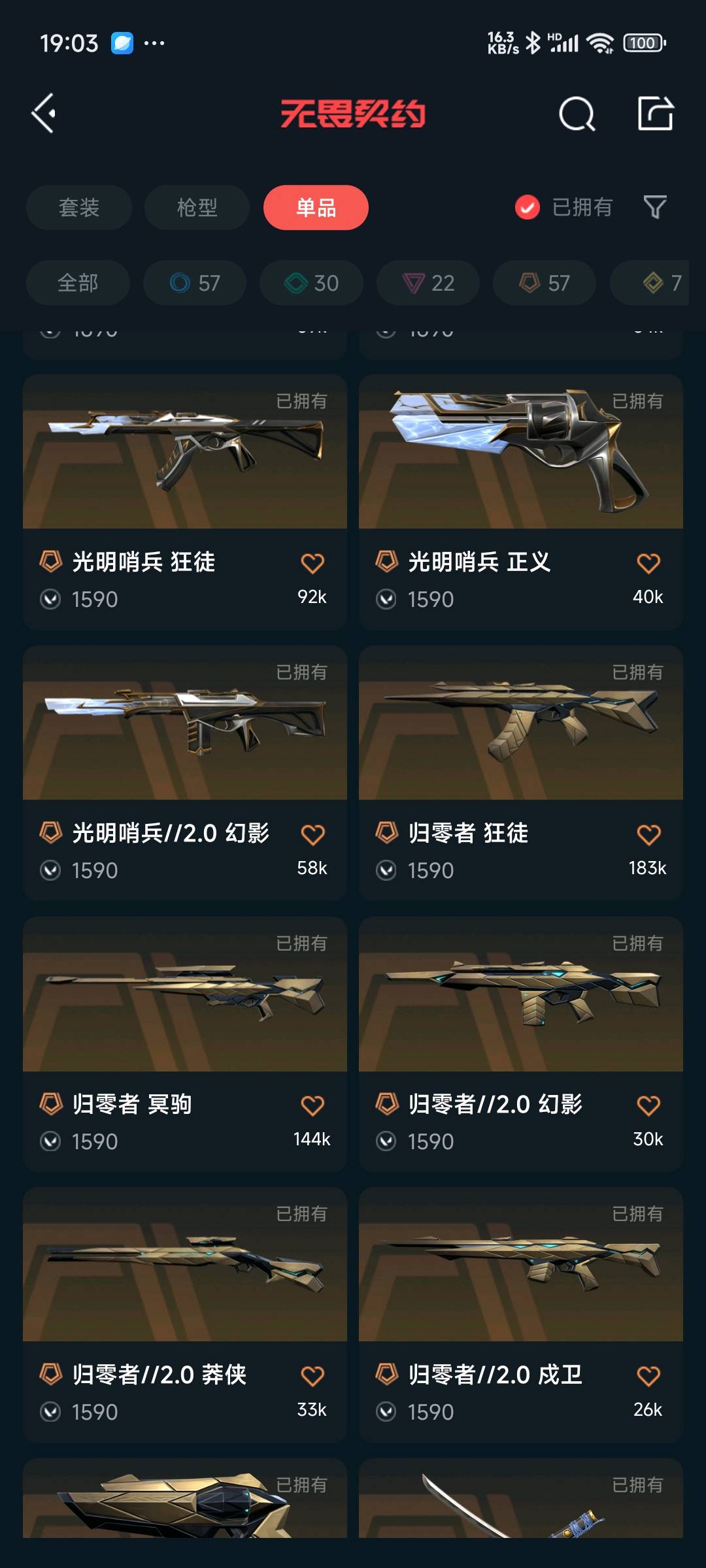Screen dimensions: 706x1568
Task: Switch to the 枪型 tab
Action: pos(197,208)
